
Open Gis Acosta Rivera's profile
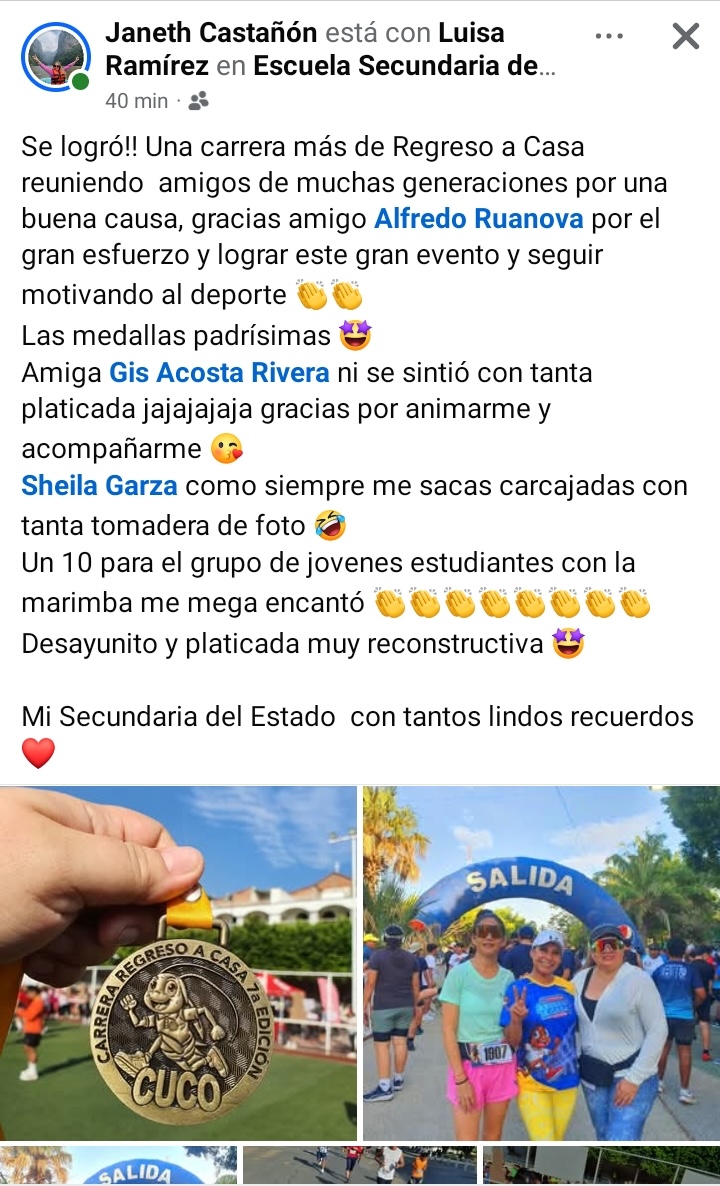[219, 373]
